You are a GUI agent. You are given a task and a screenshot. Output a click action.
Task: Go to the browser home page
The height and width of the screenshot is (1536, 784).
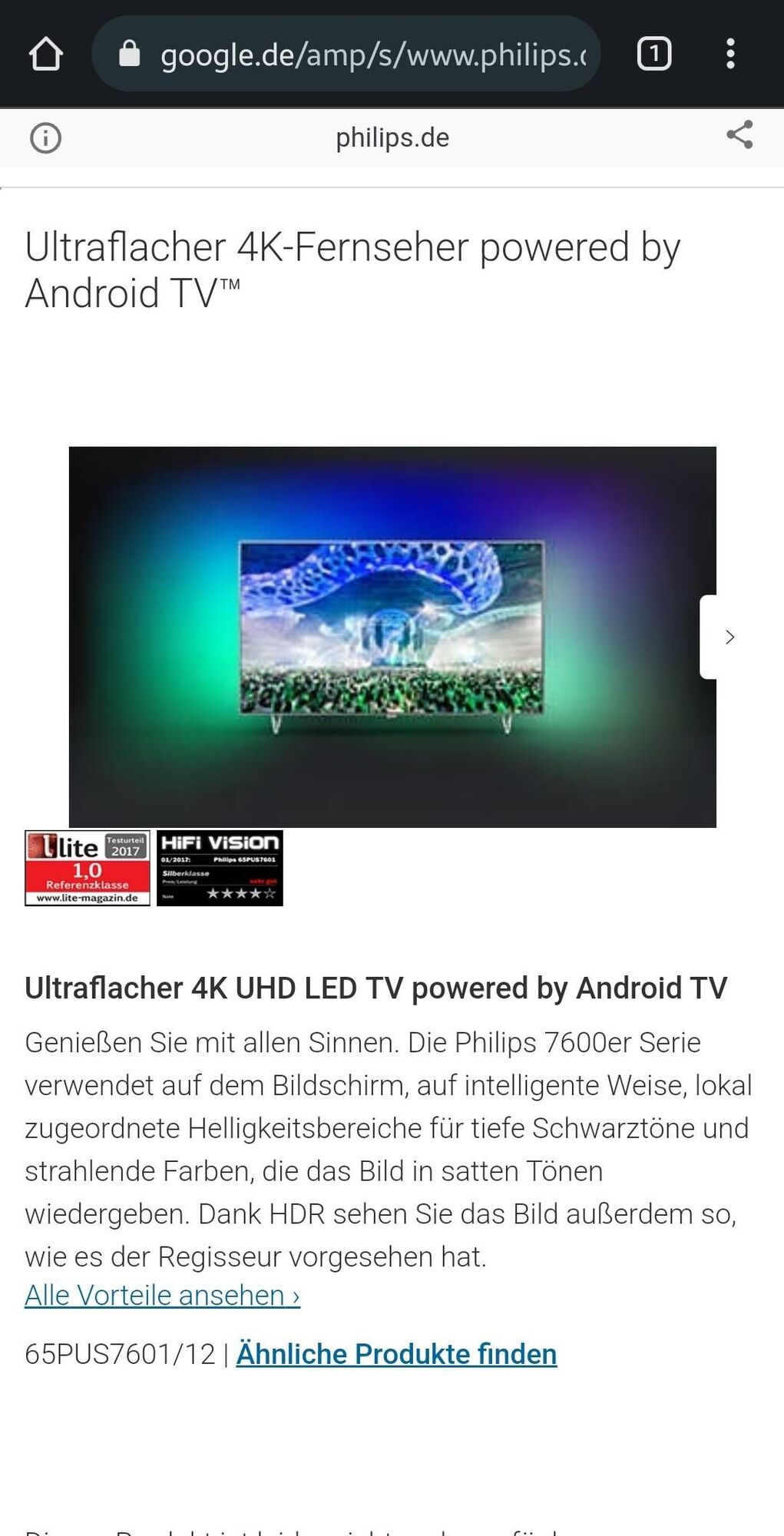click(x=45, y=55)
